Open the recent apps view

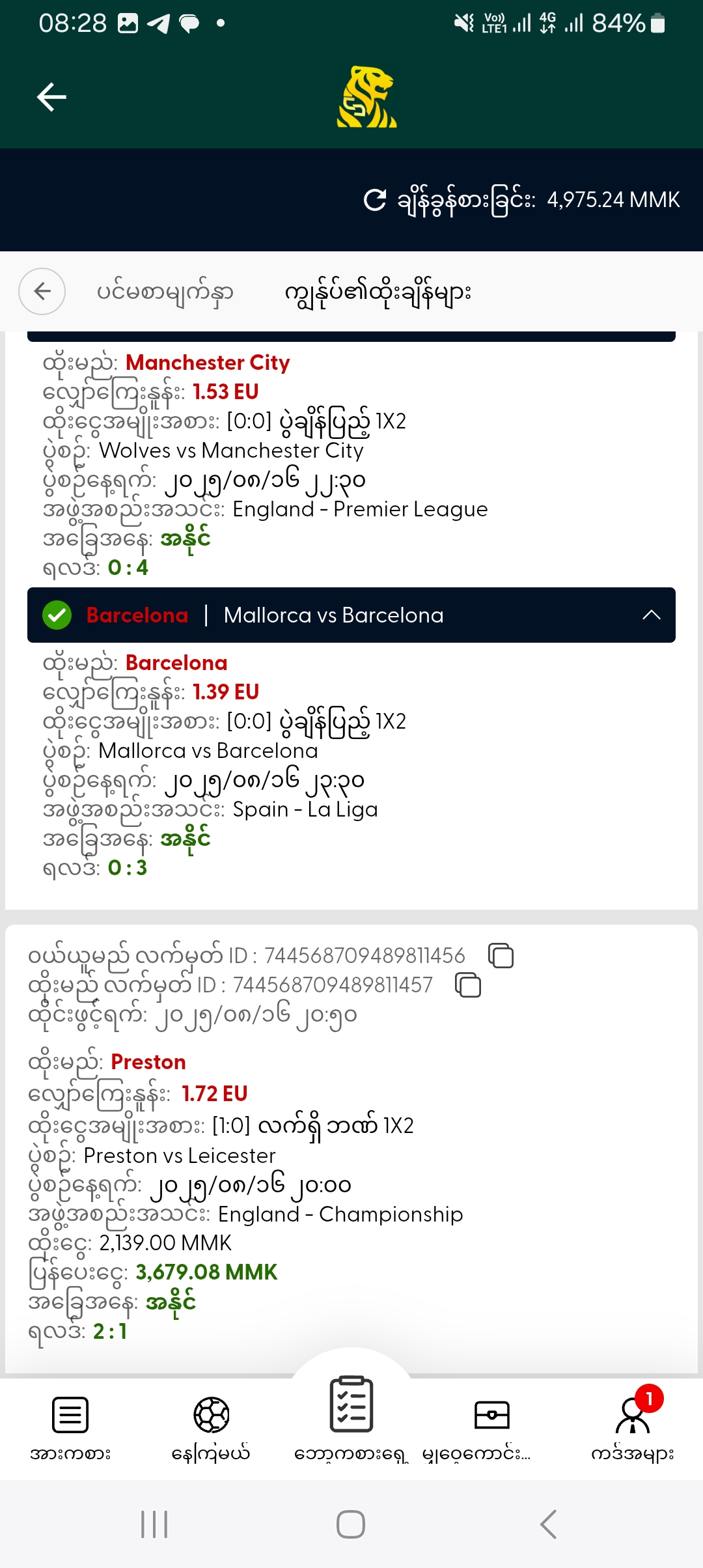[x=155, y=1524]
